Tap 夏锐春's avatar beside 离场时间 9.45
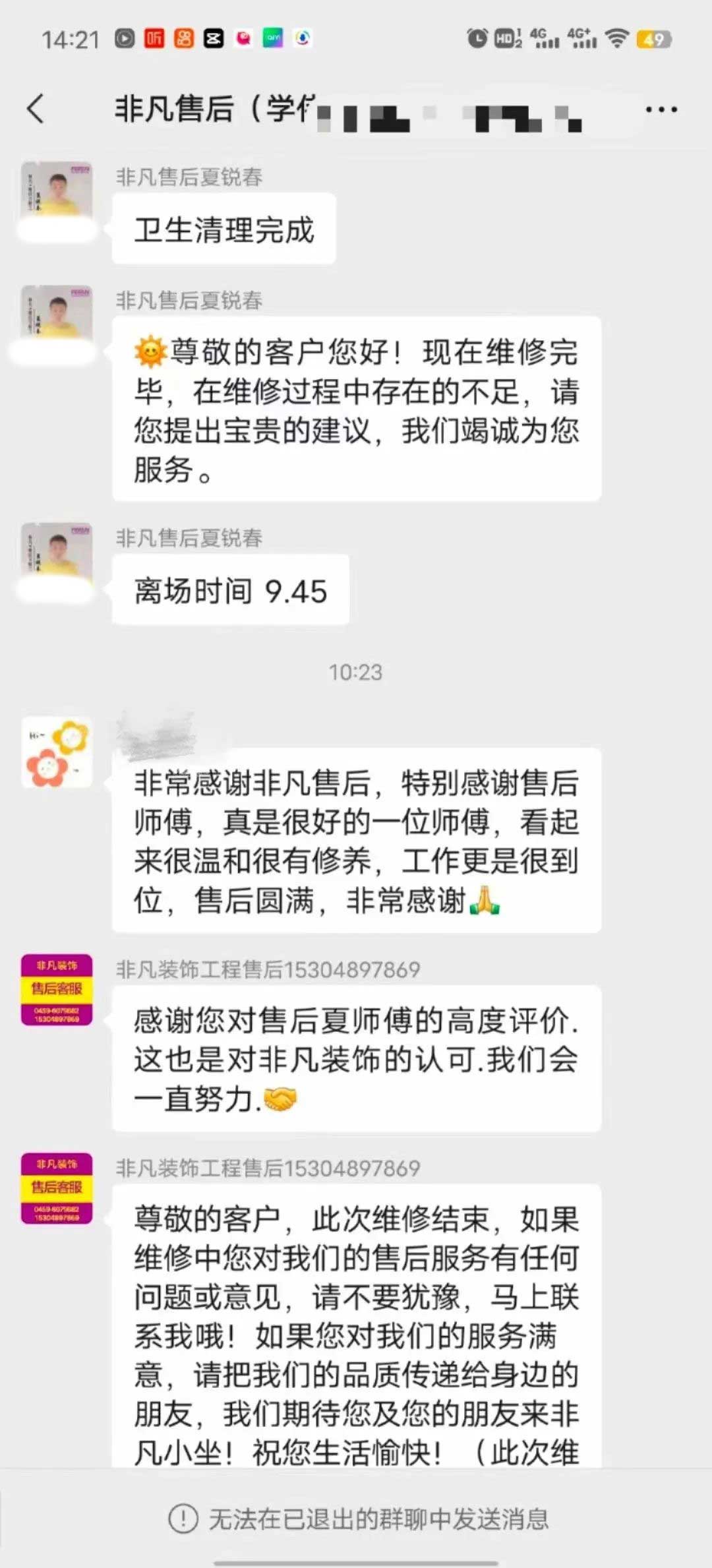 coord(57,551)
